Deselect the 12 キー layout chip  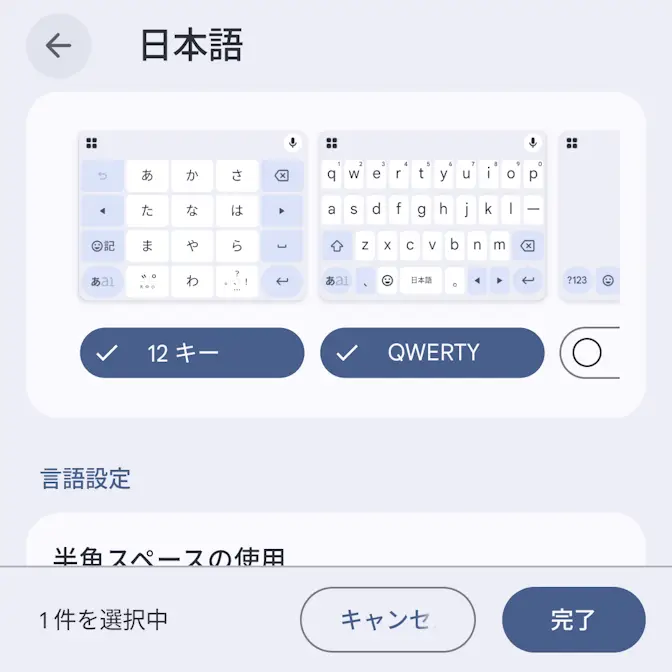click(192, 353)
